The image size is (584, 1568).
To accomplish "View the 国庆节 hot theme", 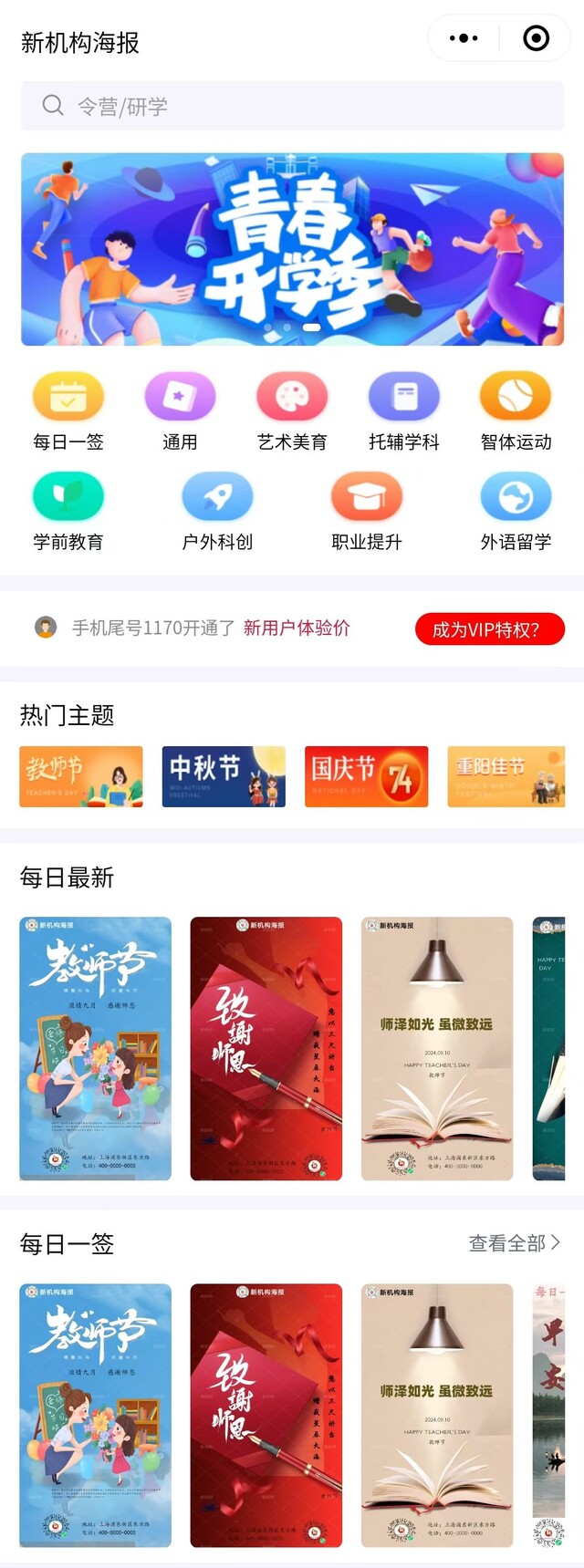I will coord(366,776).
